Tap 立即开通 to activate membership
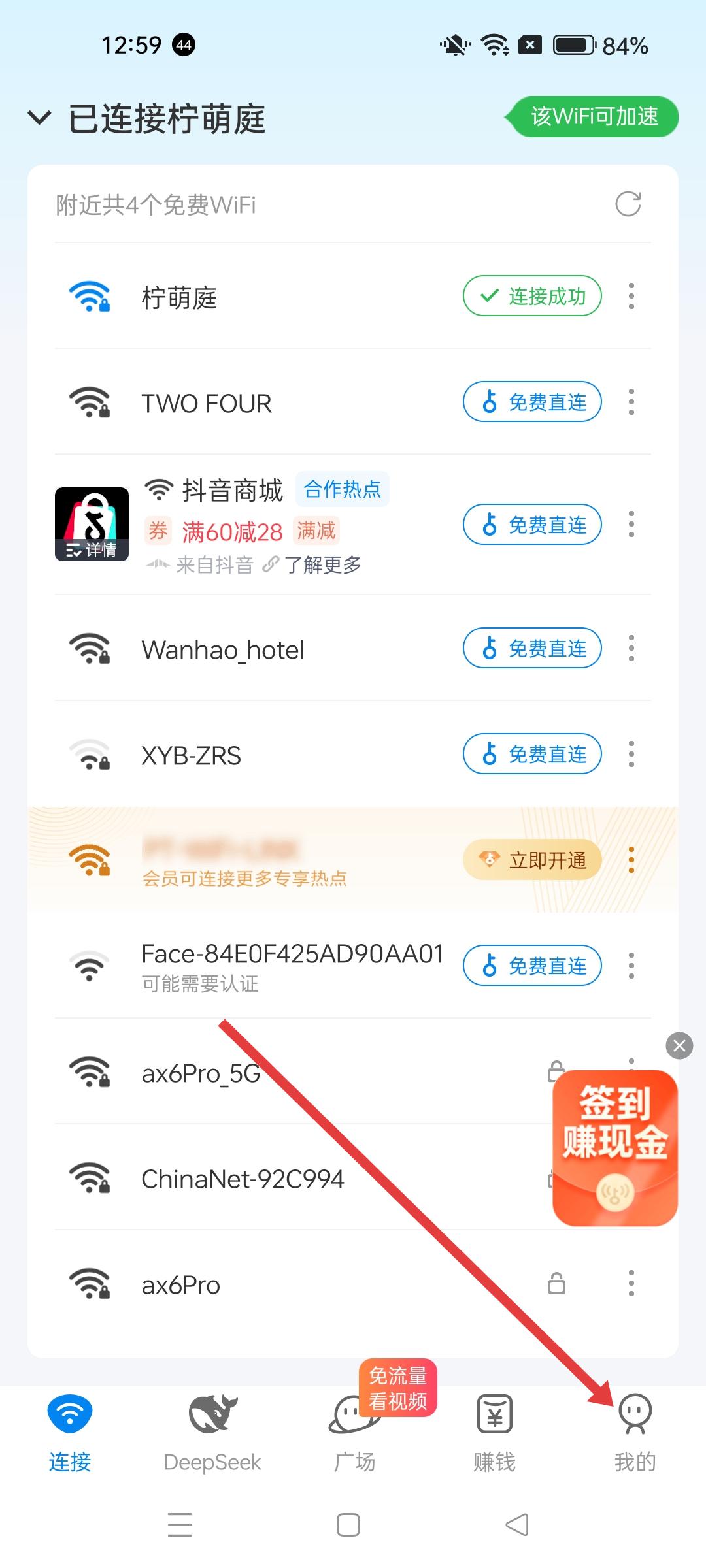Viewport: 706px width, 1568px height. click(532, 860)
